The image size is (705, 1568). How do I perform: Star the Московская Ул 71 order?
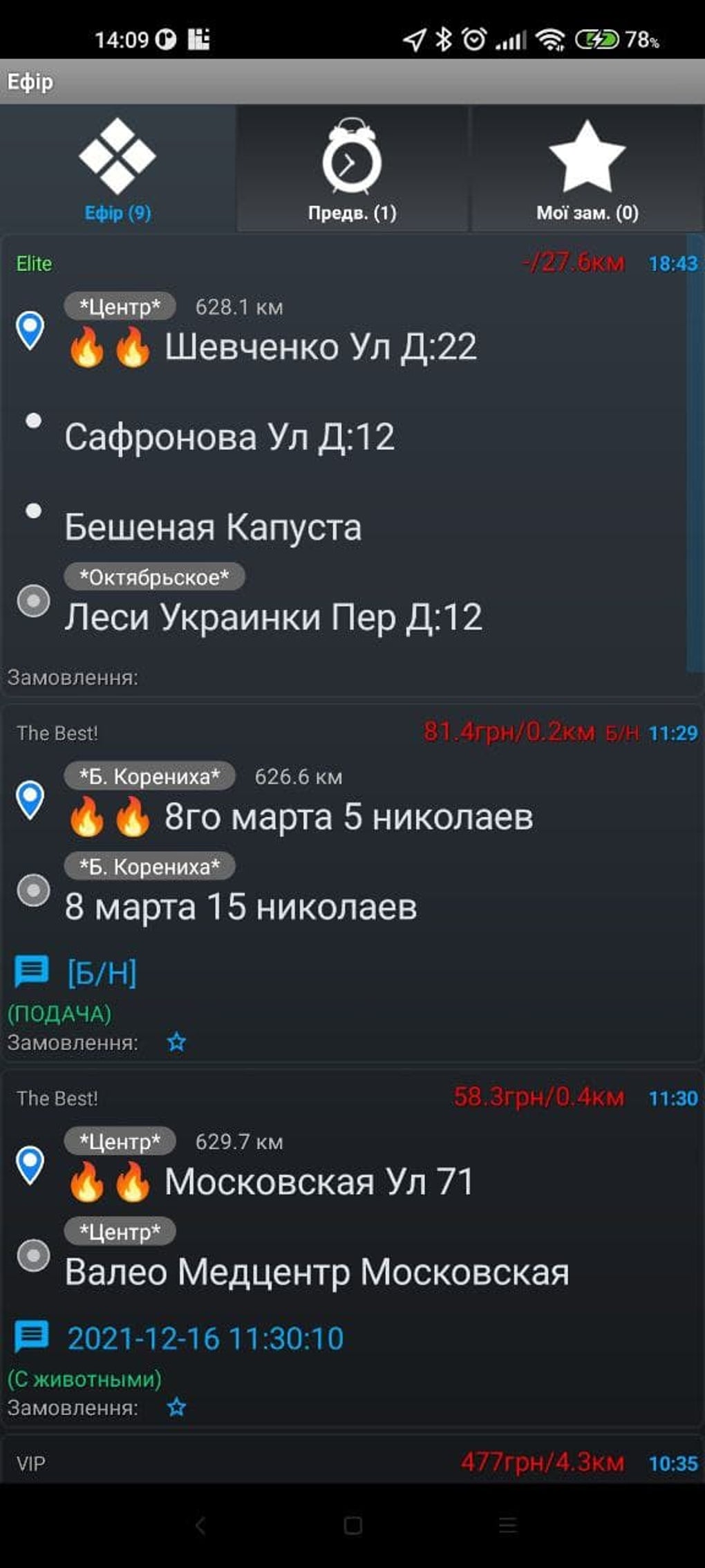click(x=177, y=1408)
